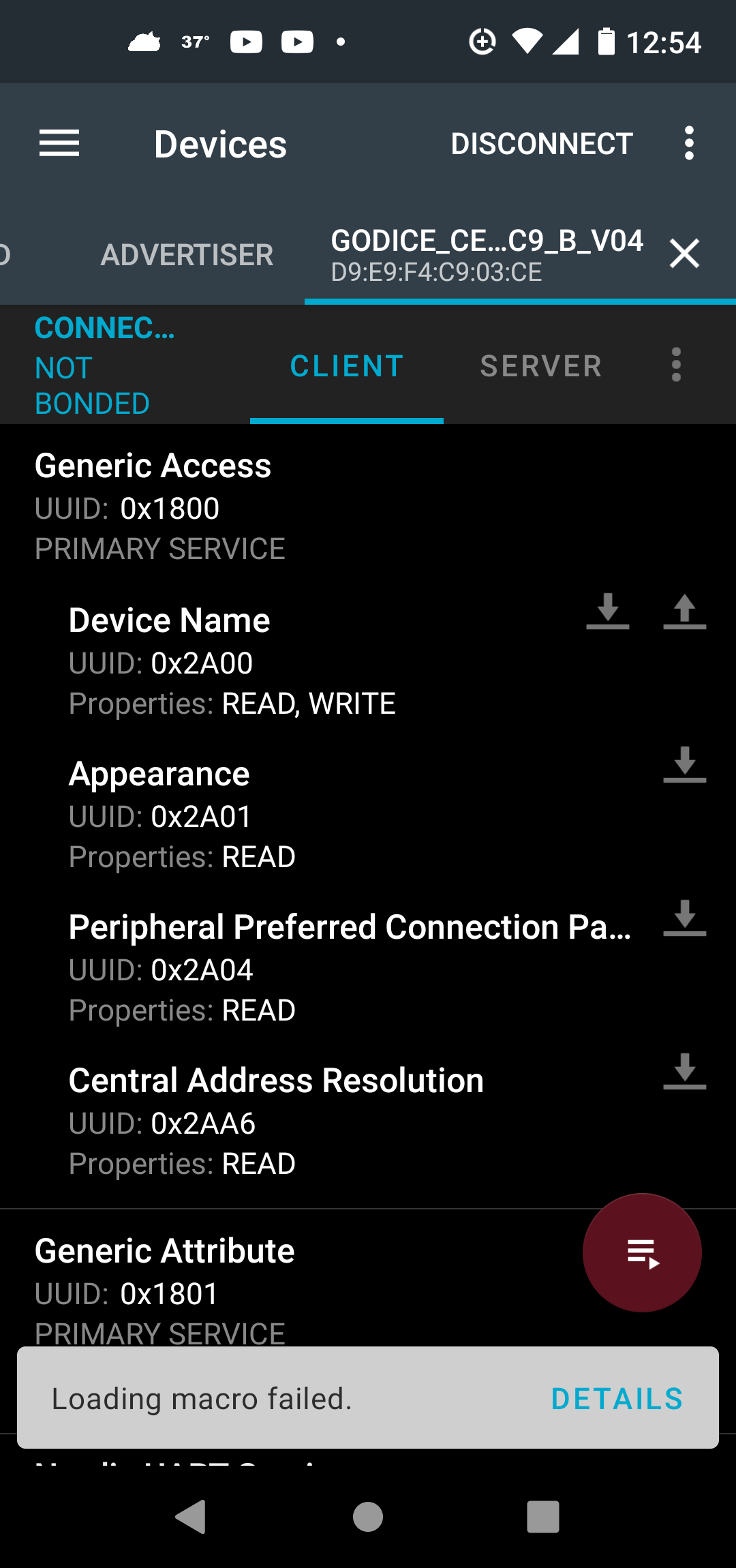View details of the macro failure
The width and height of the screenshot is (736, 1568).
[617, 1399]
